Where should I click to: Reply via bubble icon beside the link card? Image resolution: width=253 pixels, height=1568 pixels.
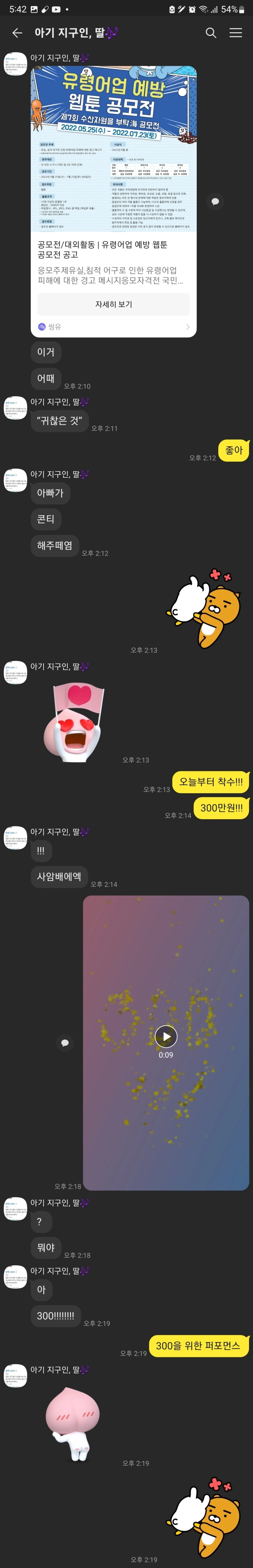(x=215, y=201)
